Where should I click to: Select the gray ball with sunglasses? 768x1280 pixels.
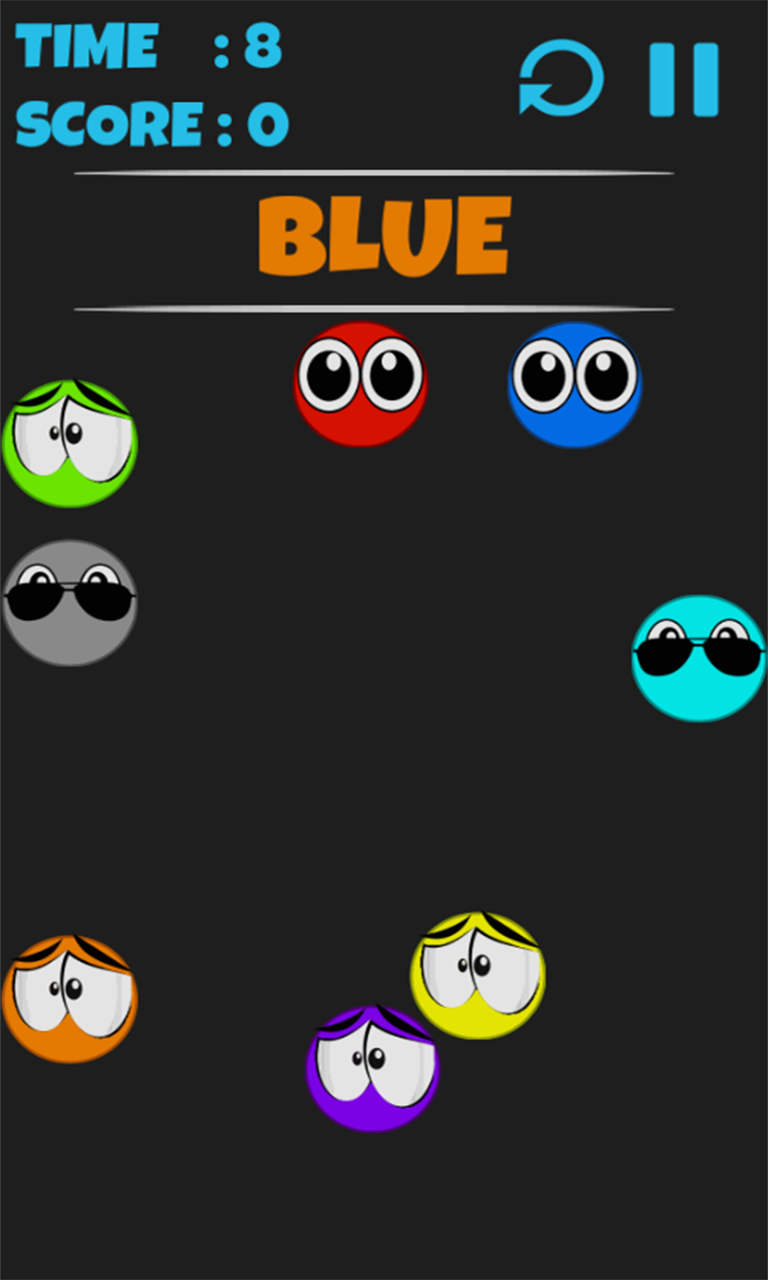tap(70, 603)
